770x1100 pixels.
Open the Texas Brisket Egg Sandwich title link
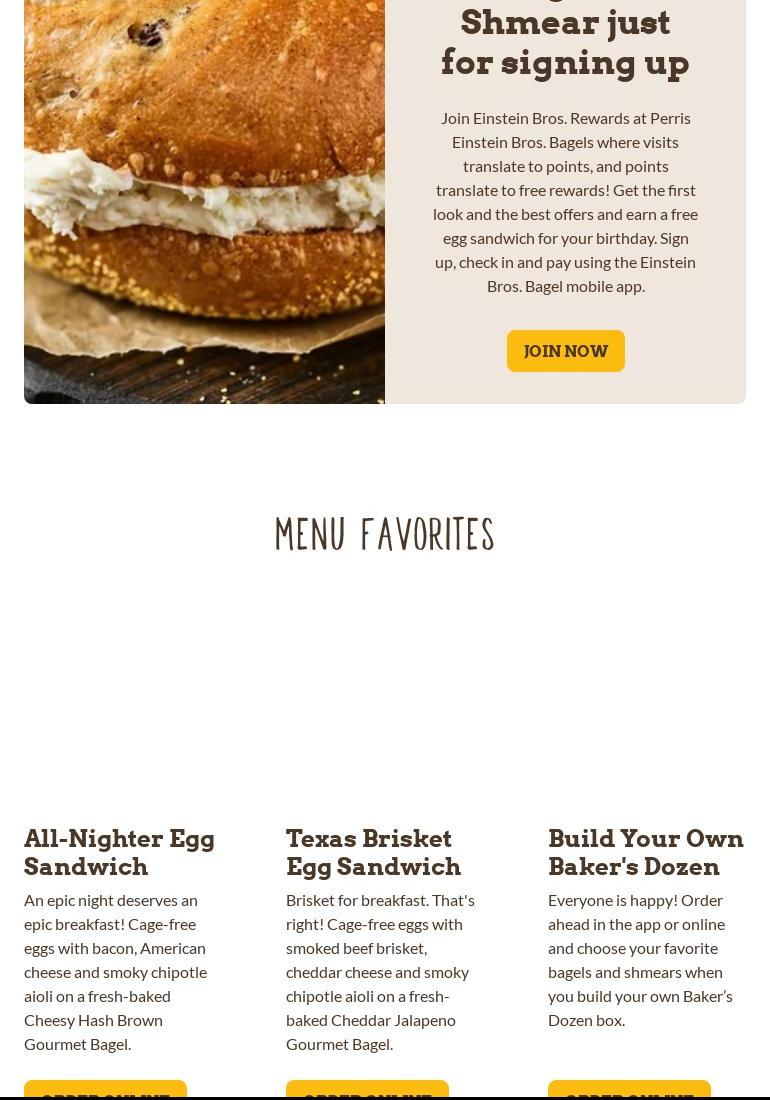(x=373, y=852)
